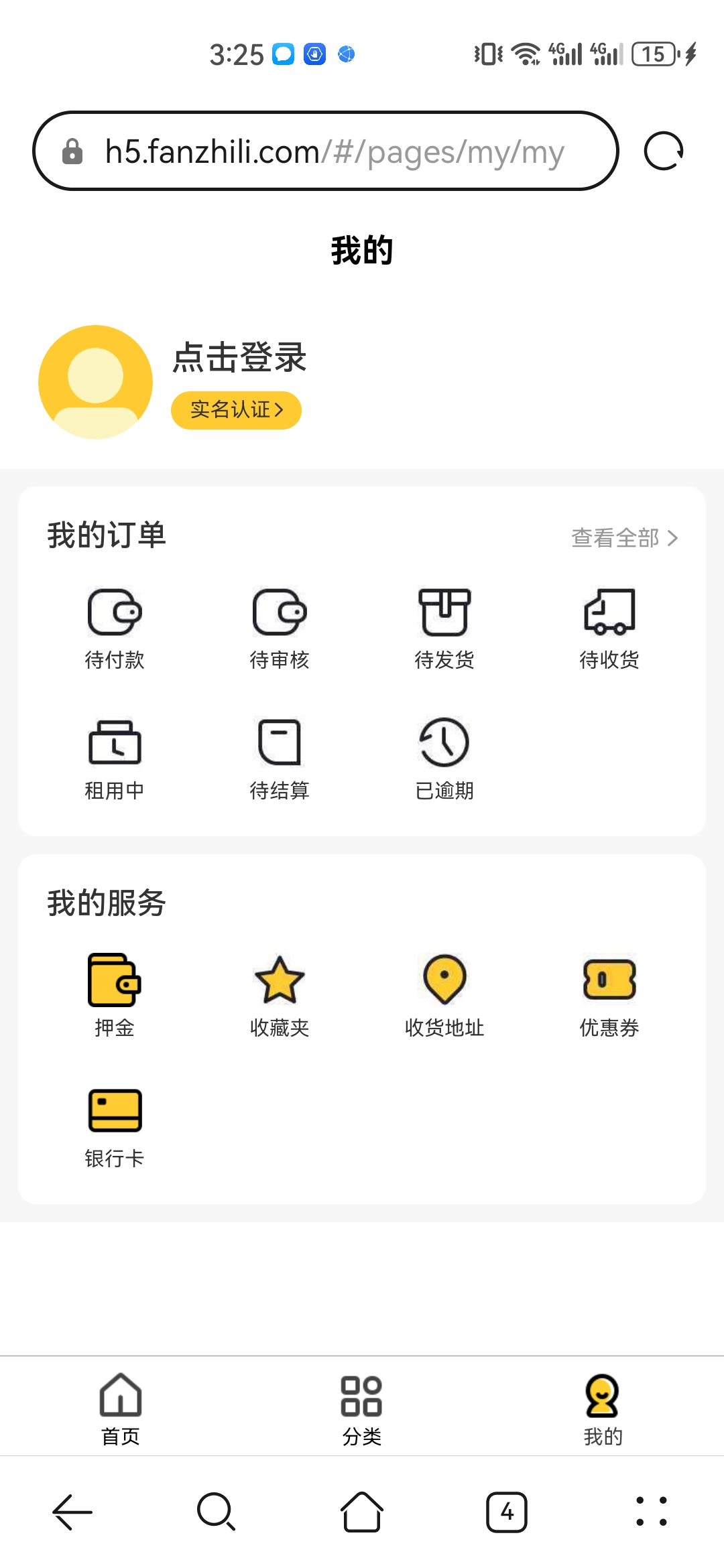
Task: Open 实名认证 real-name verification
Action: coord(236,409)
